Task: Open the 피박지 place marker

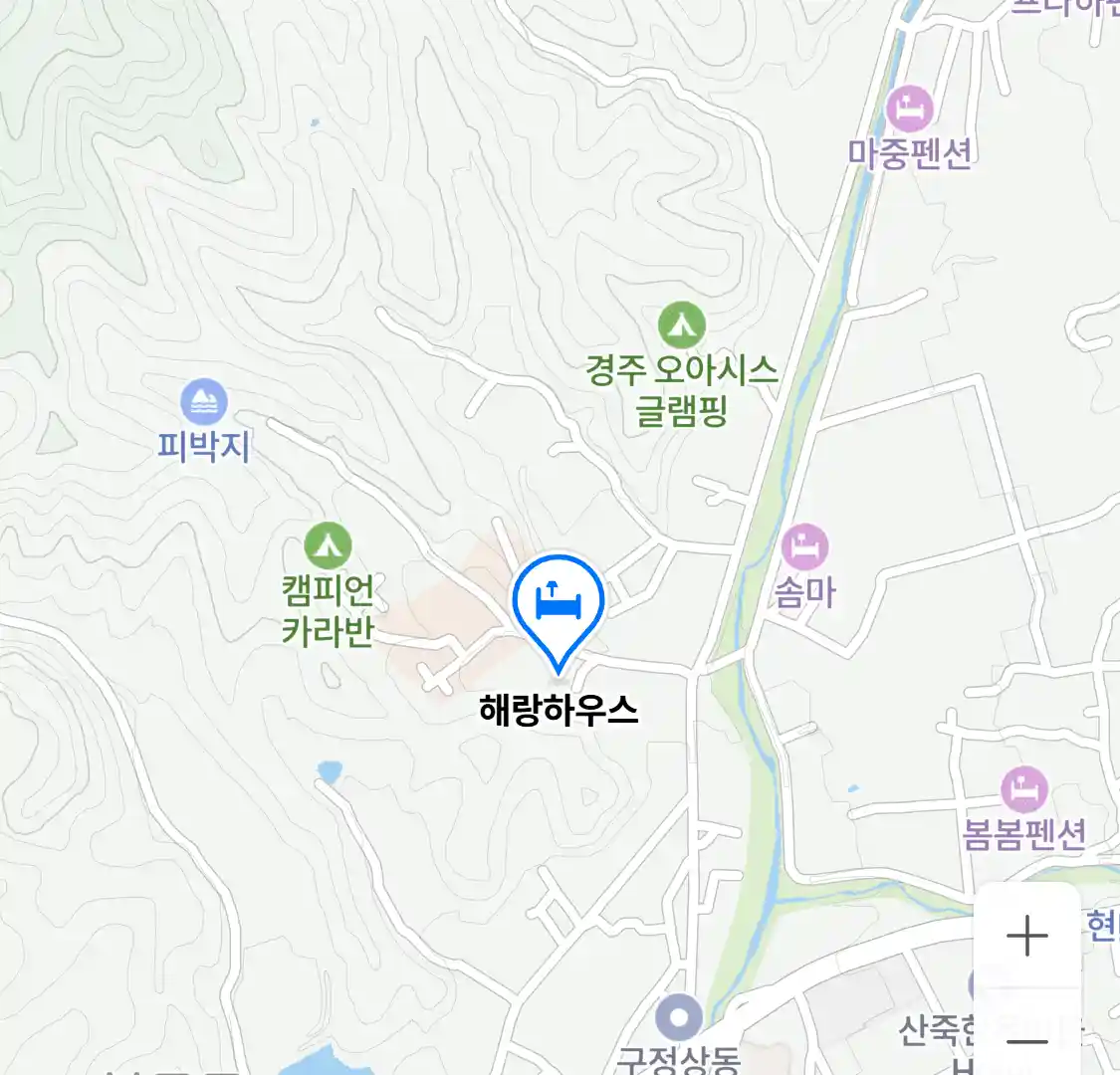Action: pos(204,402)
